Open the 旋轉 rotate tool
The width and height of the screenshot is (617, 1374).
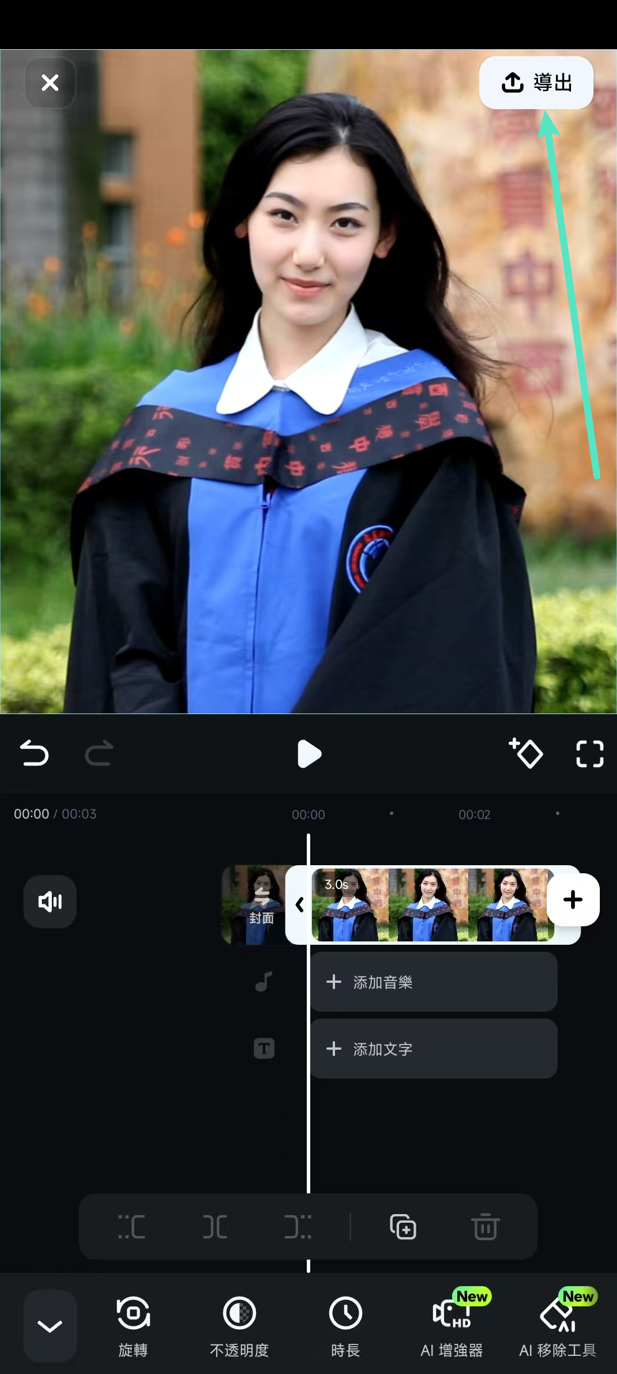(x=133, y=1327)
